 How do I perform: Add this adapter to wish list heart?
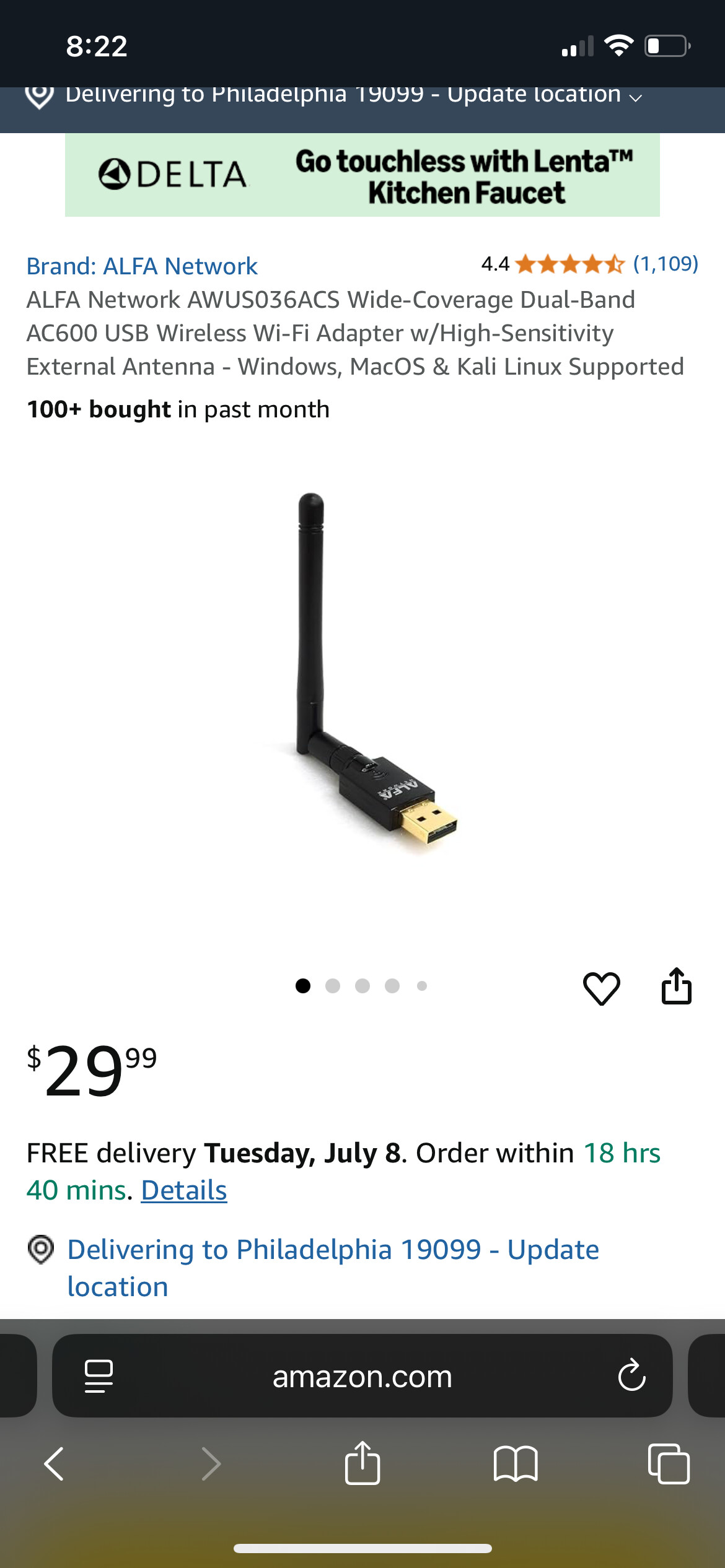(601, 987)
